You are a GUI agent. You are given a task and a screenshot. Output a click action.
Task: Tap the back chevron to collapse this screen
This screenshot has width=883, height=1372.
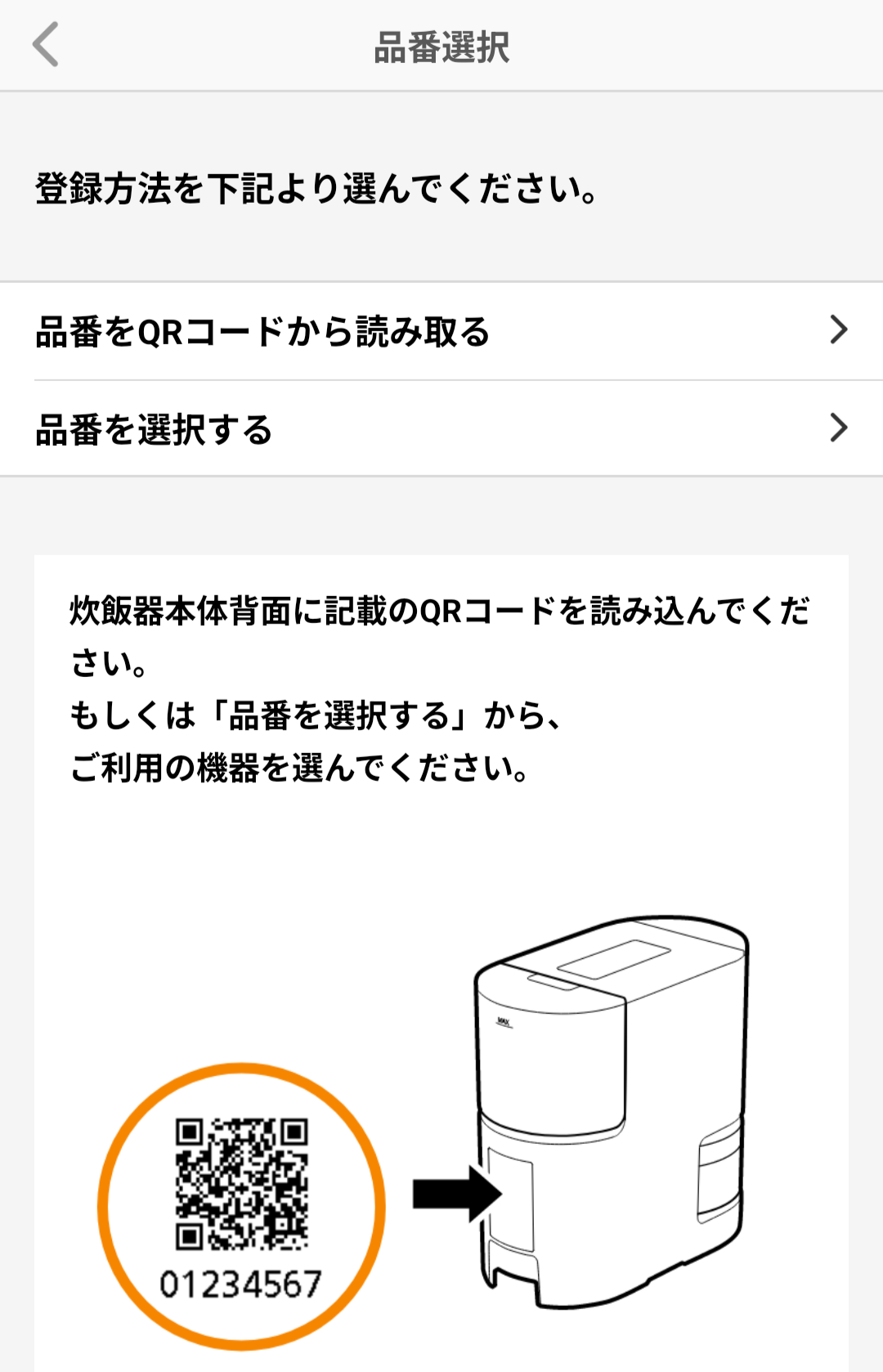tap(47, 45)
